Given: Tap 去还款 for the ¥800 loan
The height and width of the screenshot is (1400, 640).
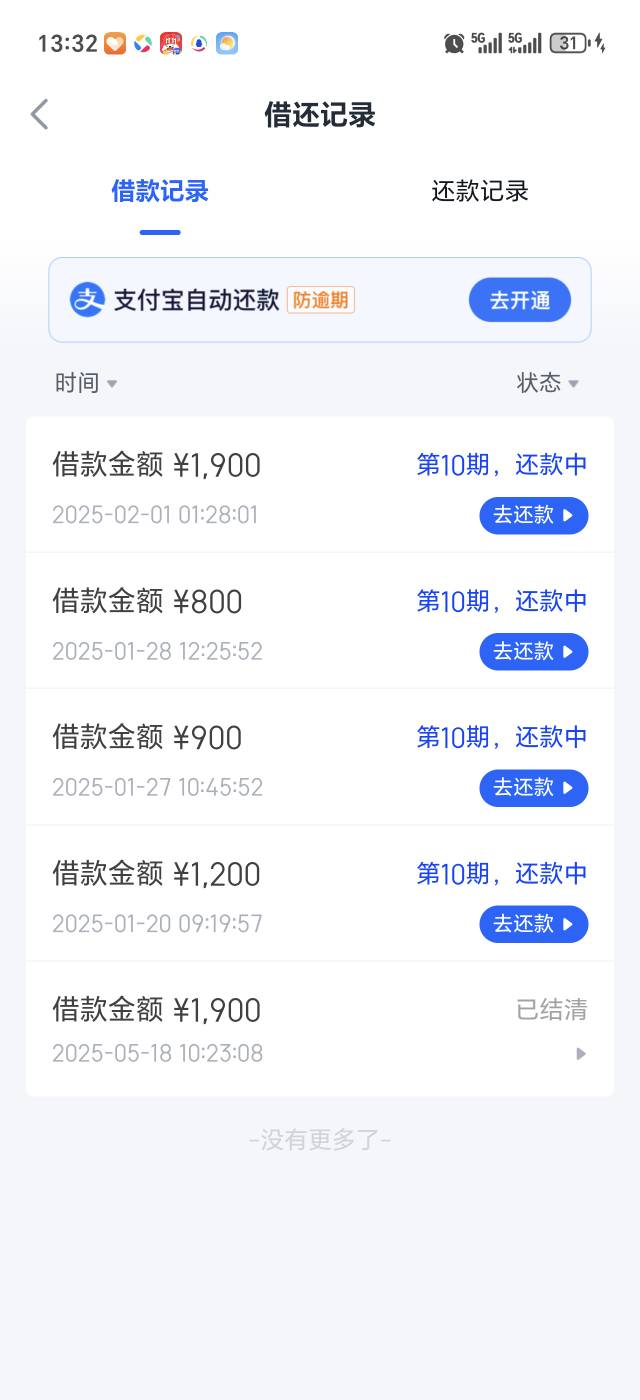Looking at the screenshot, I should click(534, 652).
